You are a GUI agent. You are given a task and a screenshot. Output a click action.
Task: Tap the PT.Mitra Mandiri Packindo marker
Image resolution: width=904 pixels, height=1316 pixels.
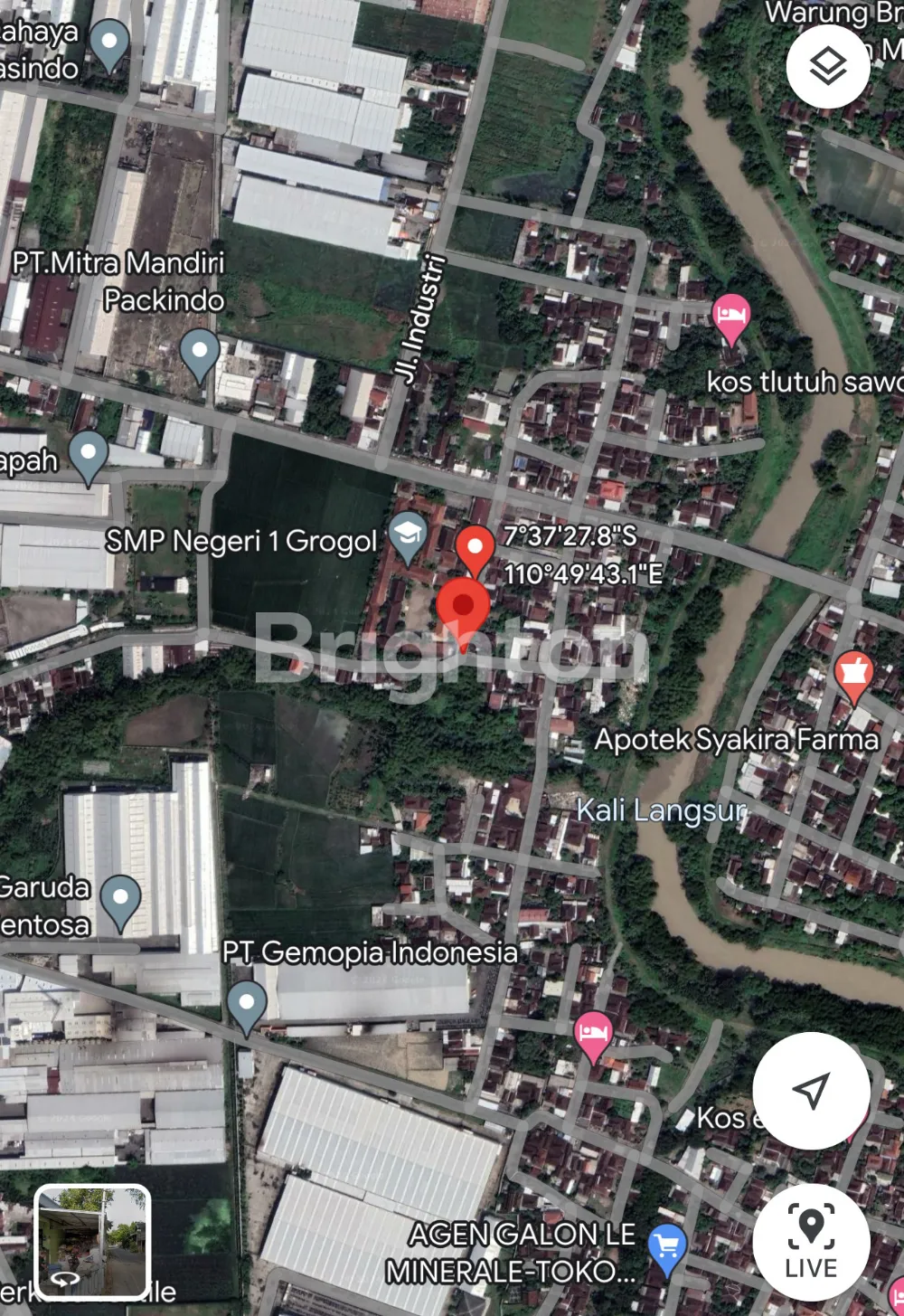pos(200,353)
